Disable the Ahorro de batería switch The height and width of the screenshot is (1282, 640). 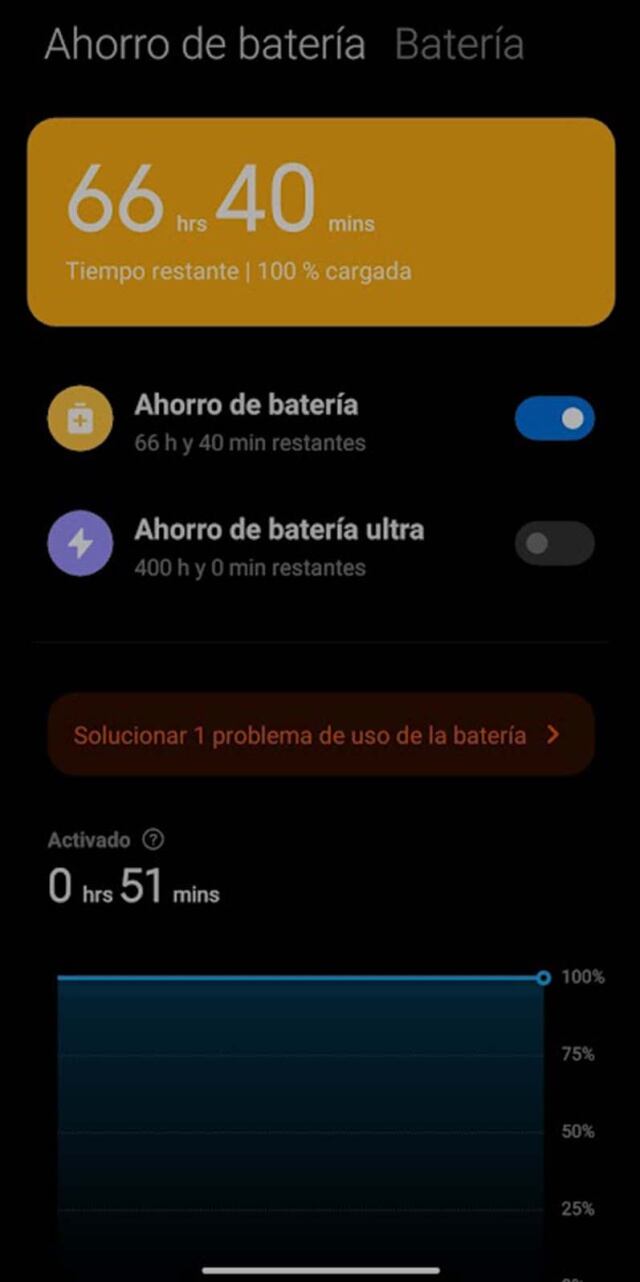[x=554, y=419]
